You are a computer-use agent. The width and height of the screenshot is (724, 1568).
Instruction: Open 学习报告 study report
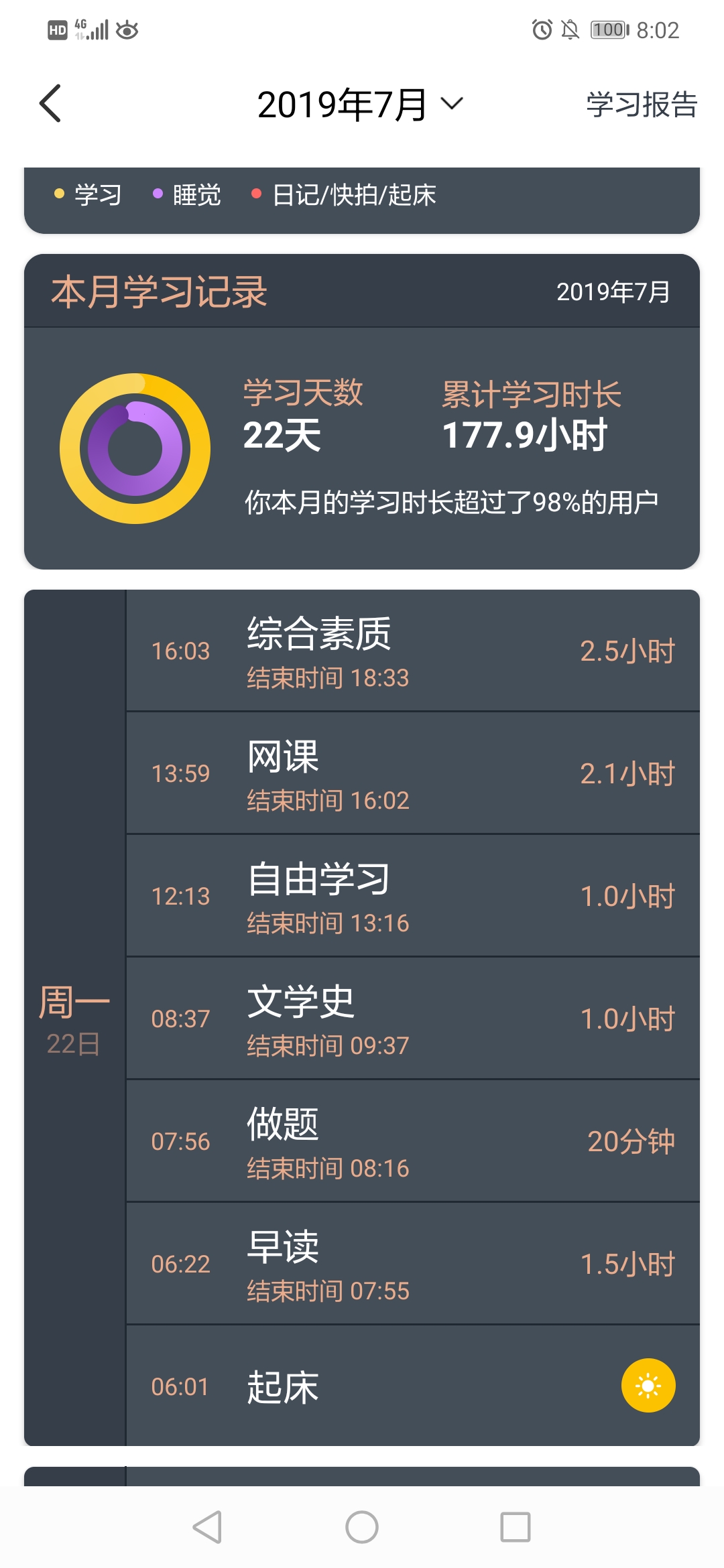[x=642, y=105]
